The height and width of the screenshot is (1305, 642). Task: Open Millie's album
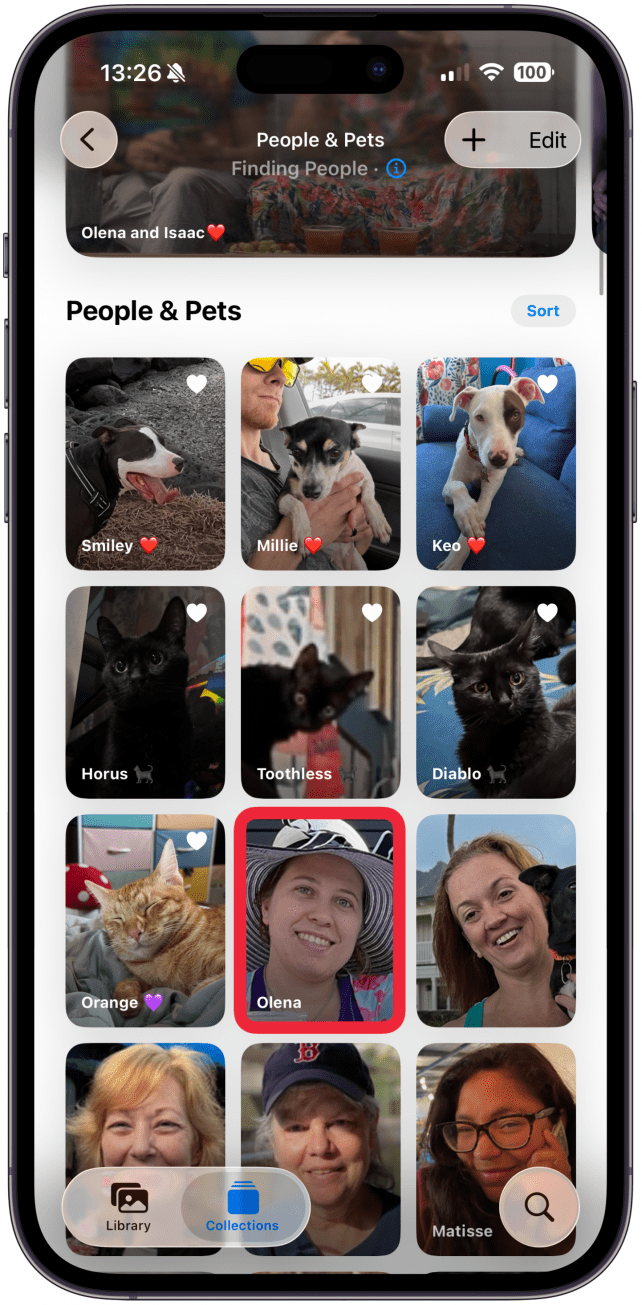point(320,463)
